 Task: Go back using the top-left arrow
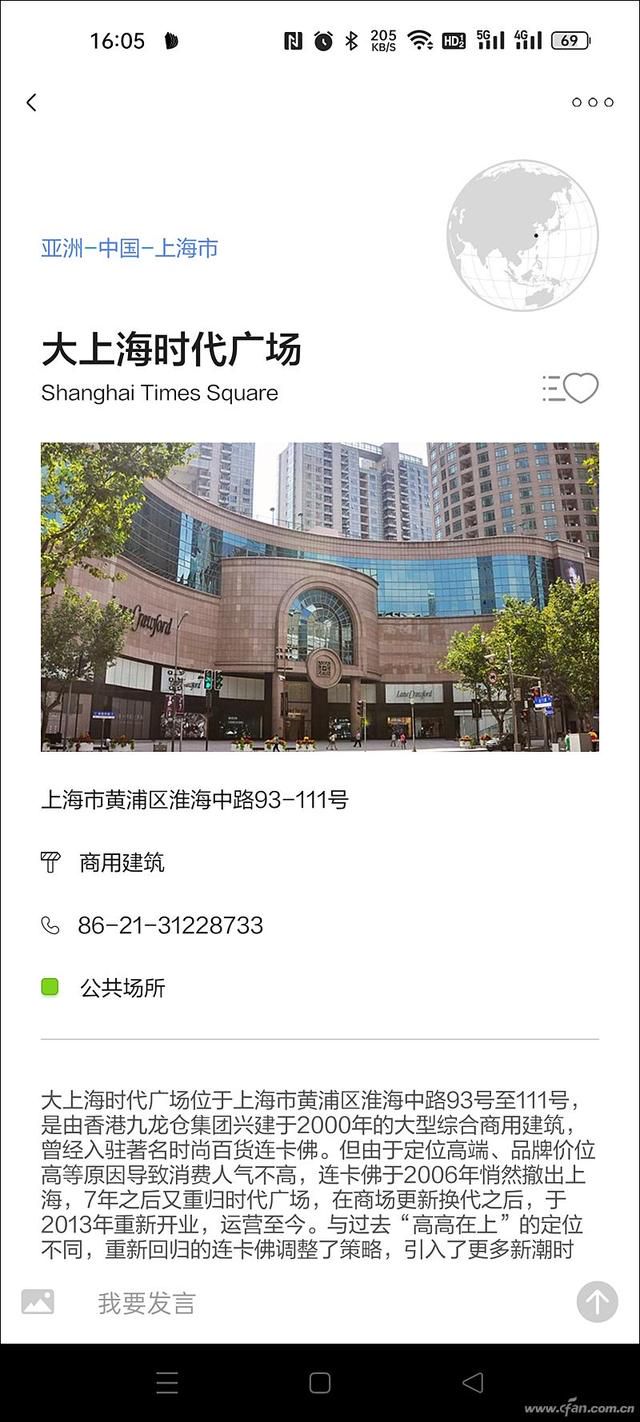click(31, 102)
